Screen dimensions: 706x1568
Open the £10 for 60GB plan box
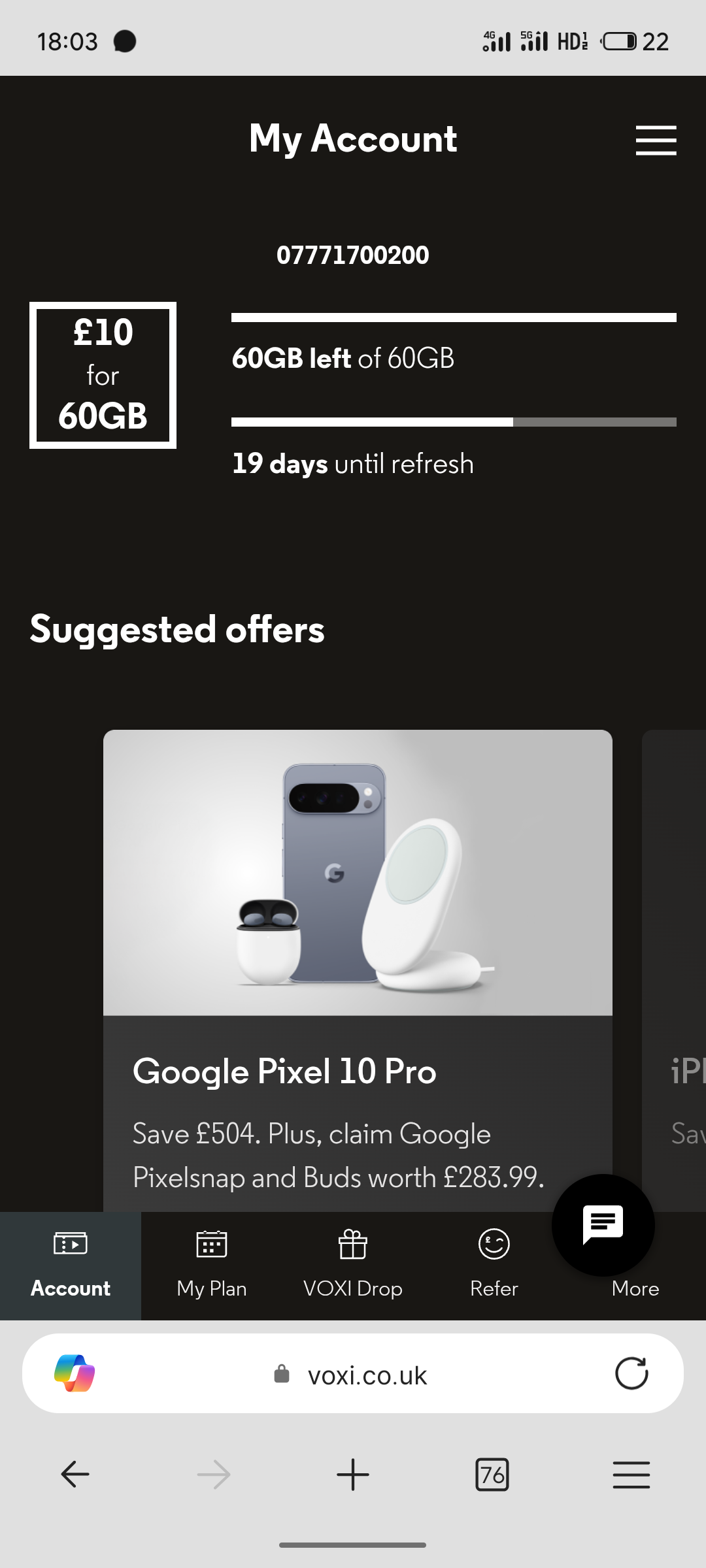[103, 375]
